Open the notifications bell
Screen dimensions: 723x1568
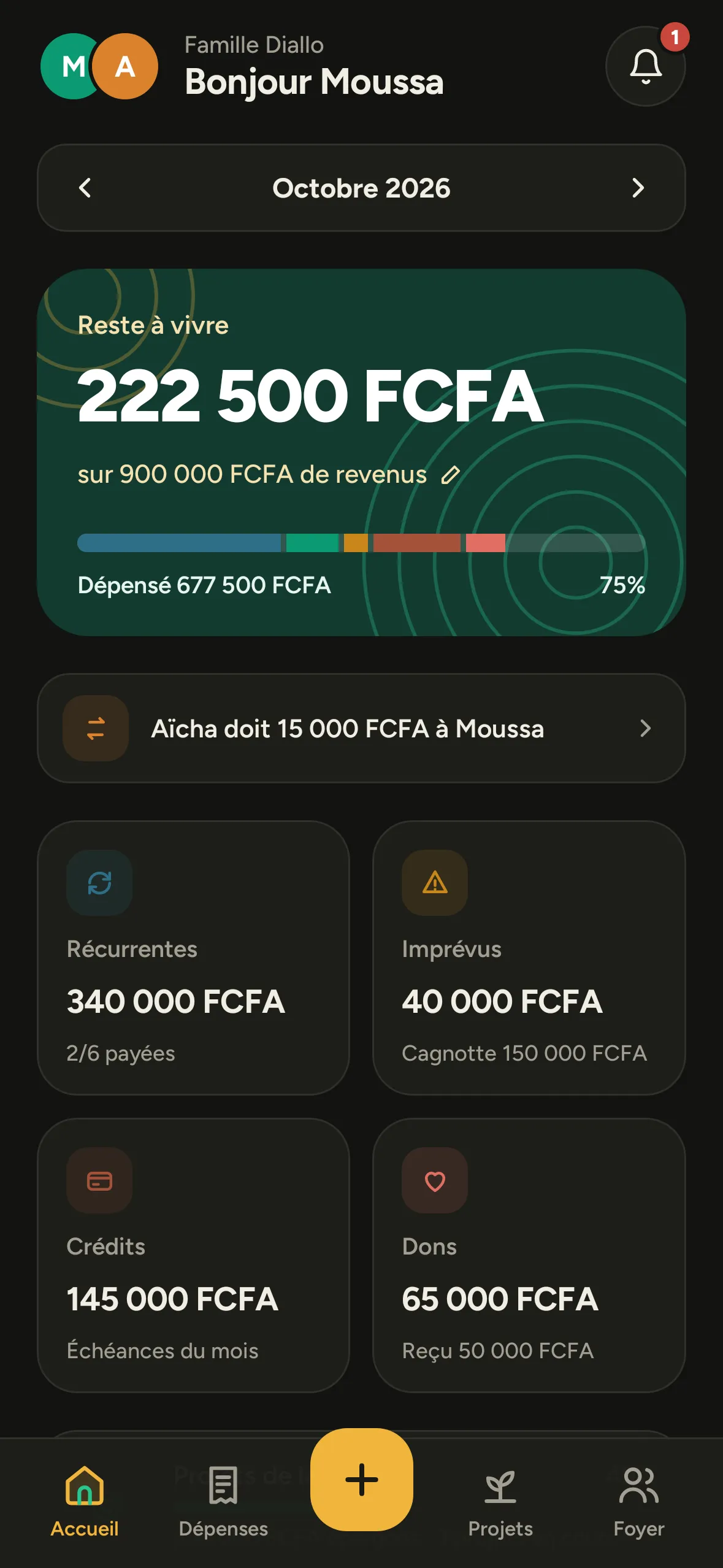(645, 66)
